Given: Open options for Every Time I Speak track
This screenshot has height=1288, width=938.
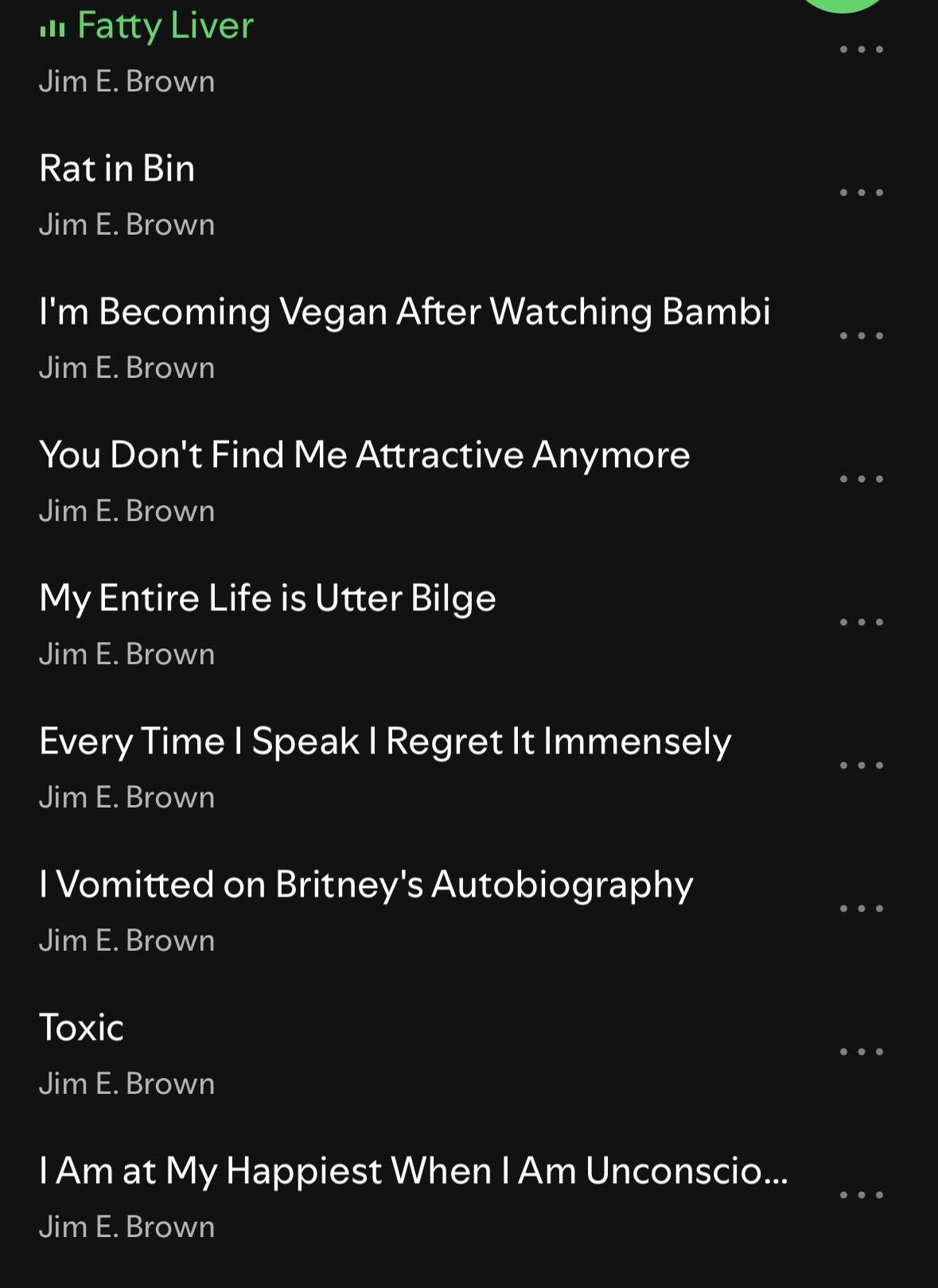Looking at the screenshot, I should pos(862,765).
